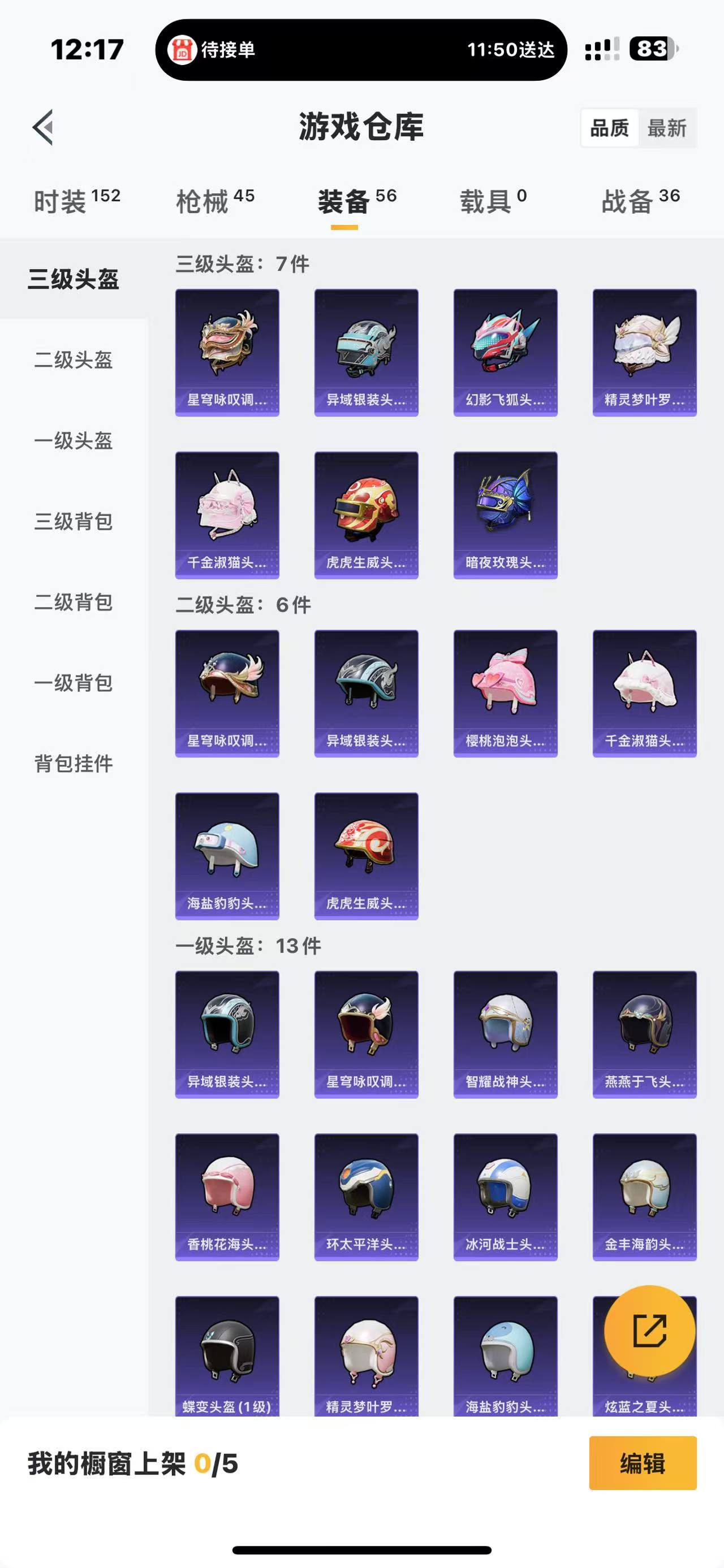Open 背包挂件 category

(x=73, y=763)
